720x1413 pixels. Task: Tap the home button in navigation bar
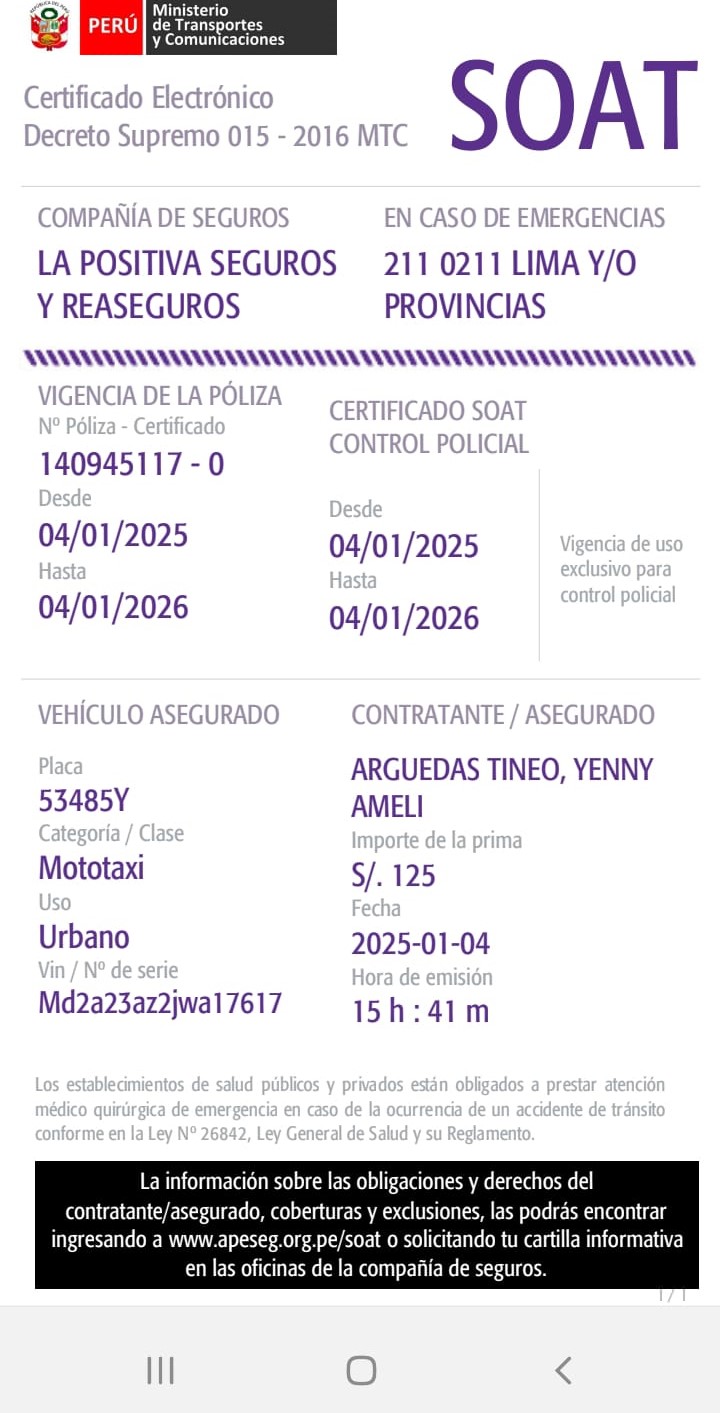361,1370
